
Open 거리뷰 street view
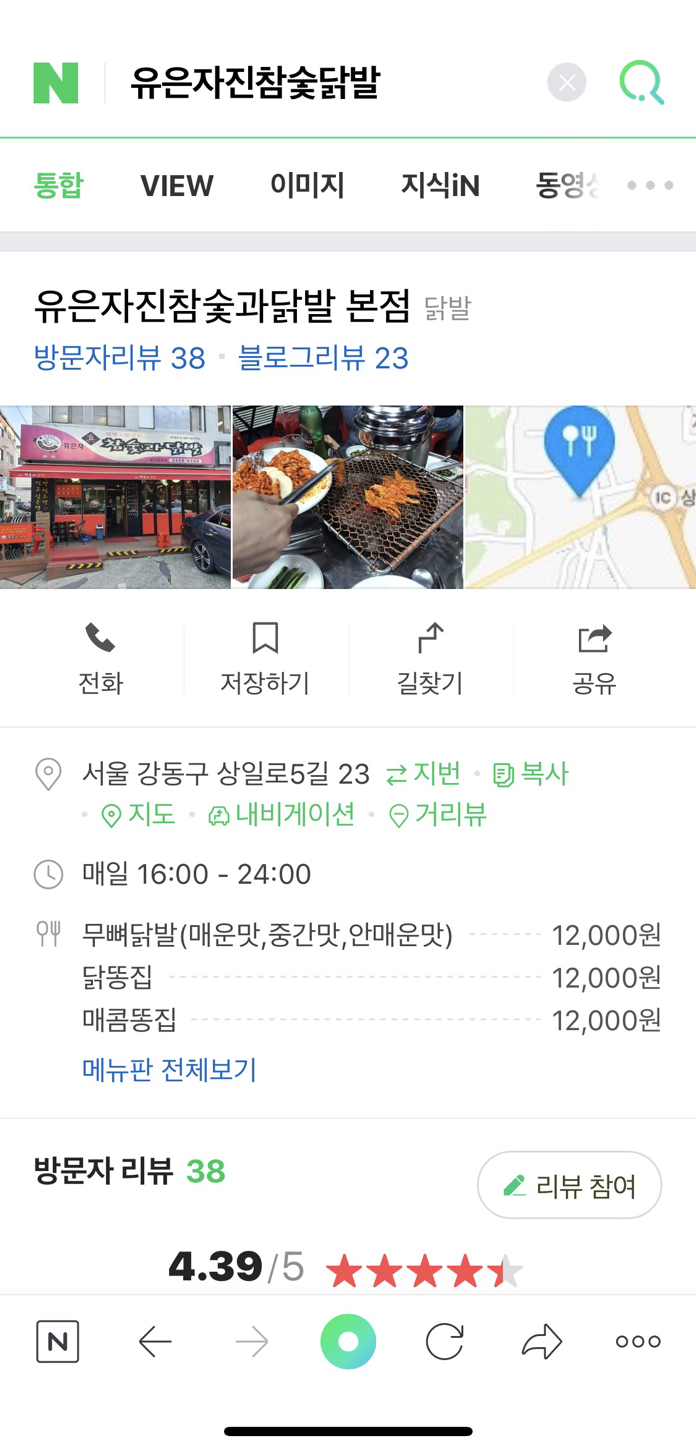coord(438,815)
